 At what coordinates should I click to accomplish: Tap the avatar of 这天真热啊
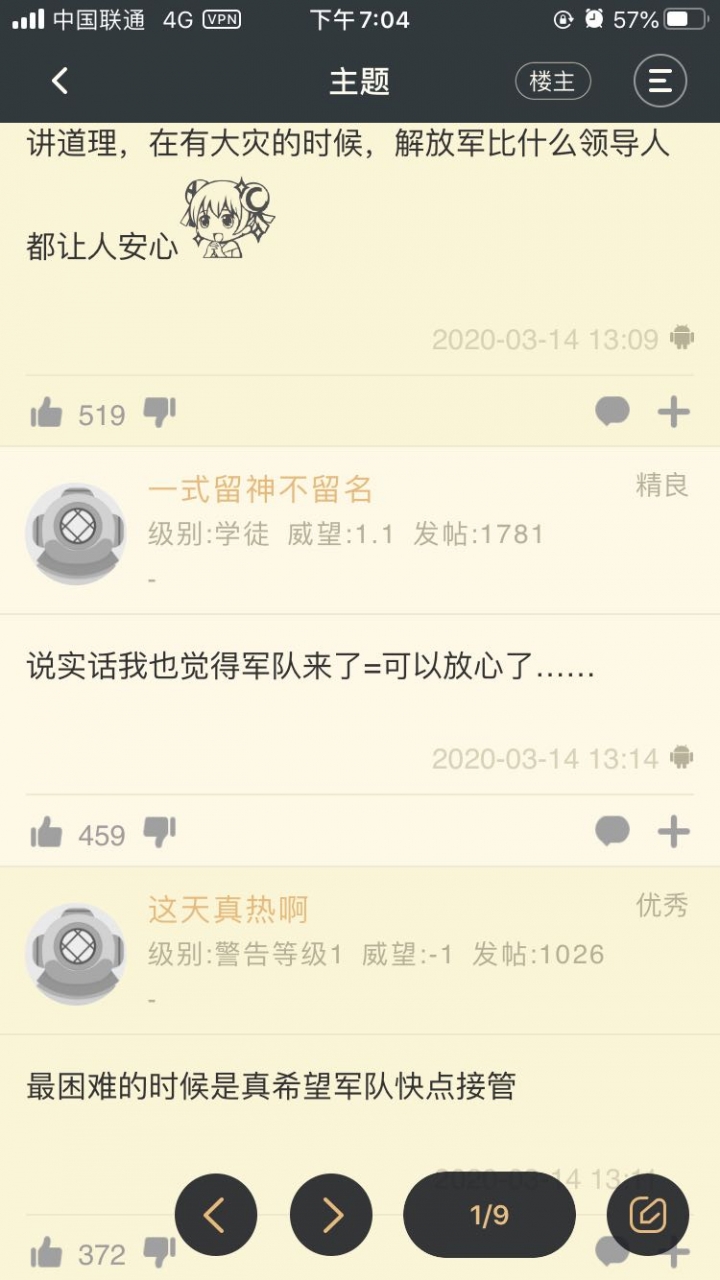(76, 953)
